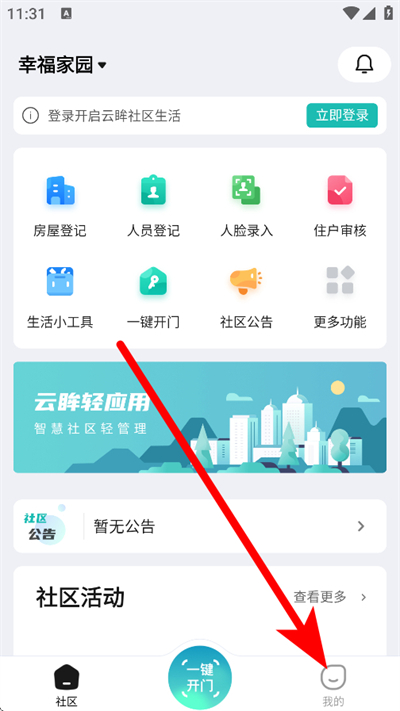The image size is (400, 711).
Task: Open 人员登记 personnel registration
Action: [153, 207]
